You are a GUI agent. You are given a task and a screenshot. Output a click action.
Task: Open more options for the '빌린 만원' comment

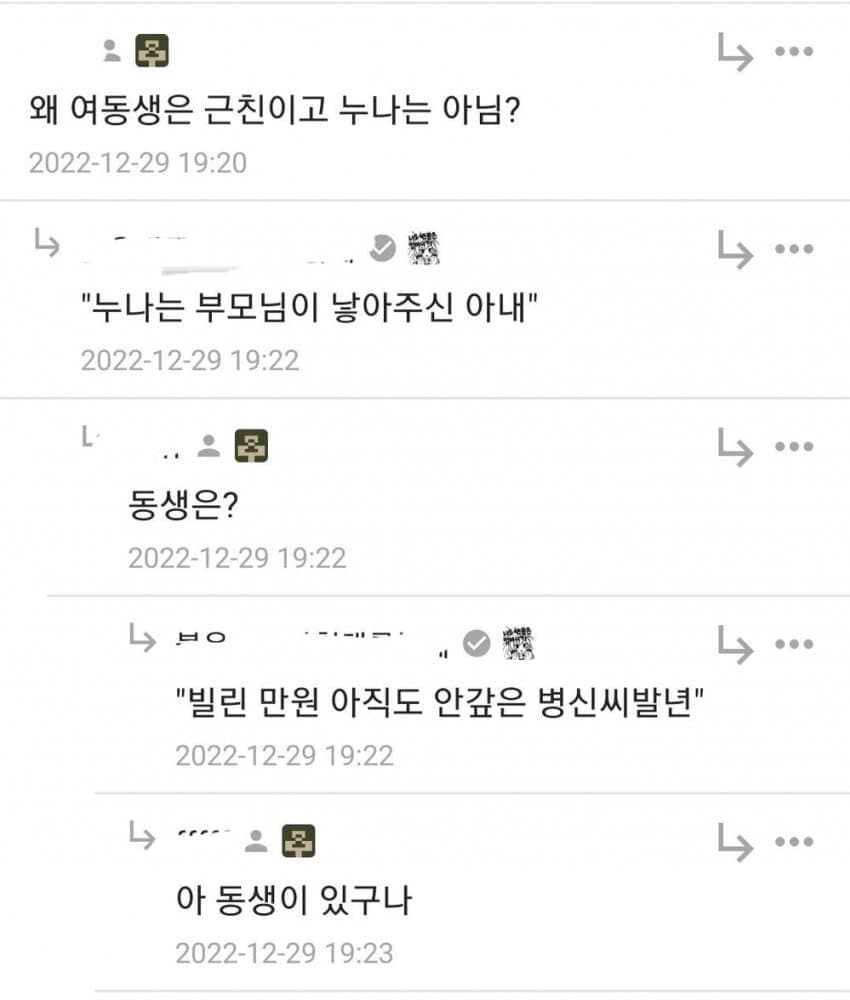click(x=794, y=646)
